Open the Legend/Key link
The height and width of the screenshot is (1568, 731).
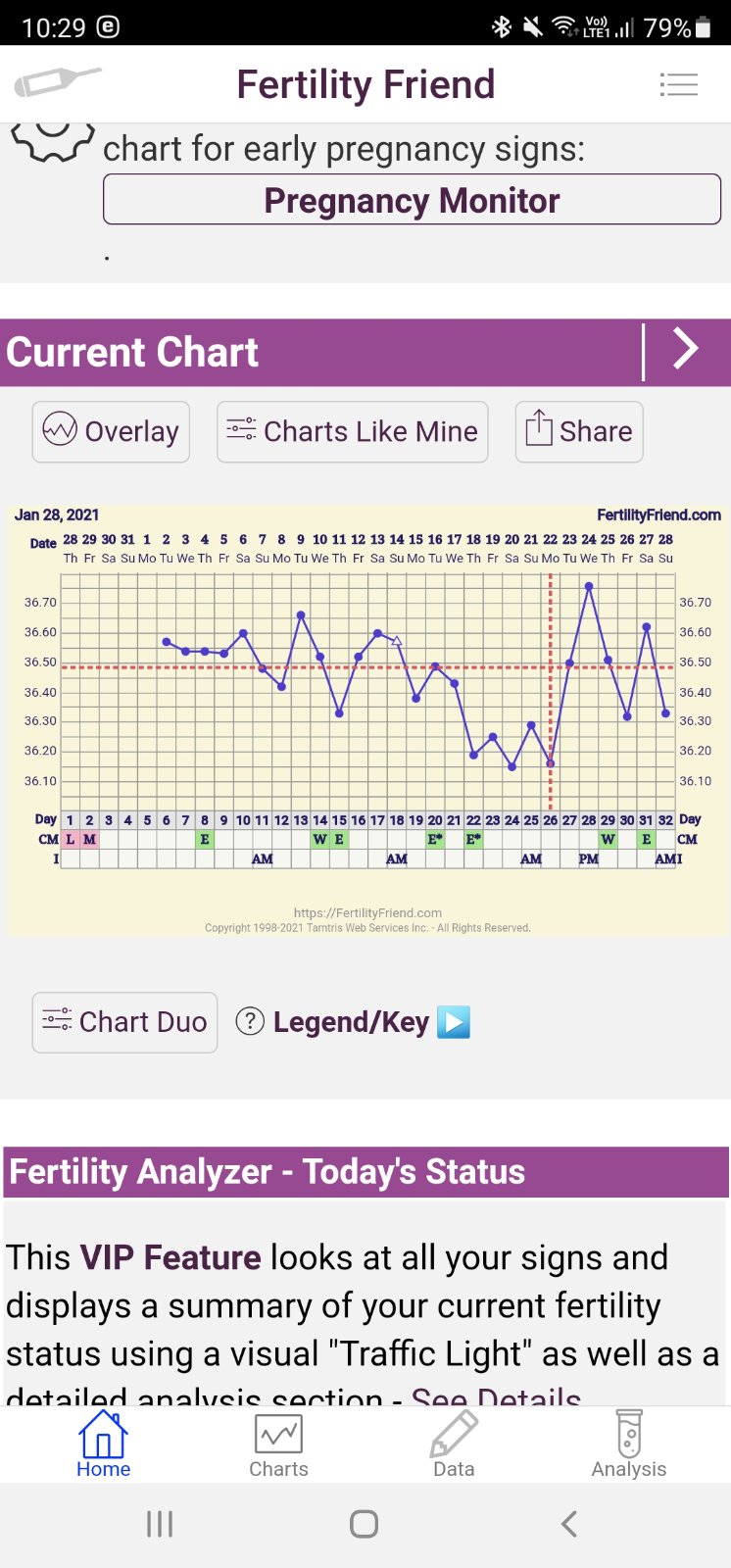[x=353, y=1022]
